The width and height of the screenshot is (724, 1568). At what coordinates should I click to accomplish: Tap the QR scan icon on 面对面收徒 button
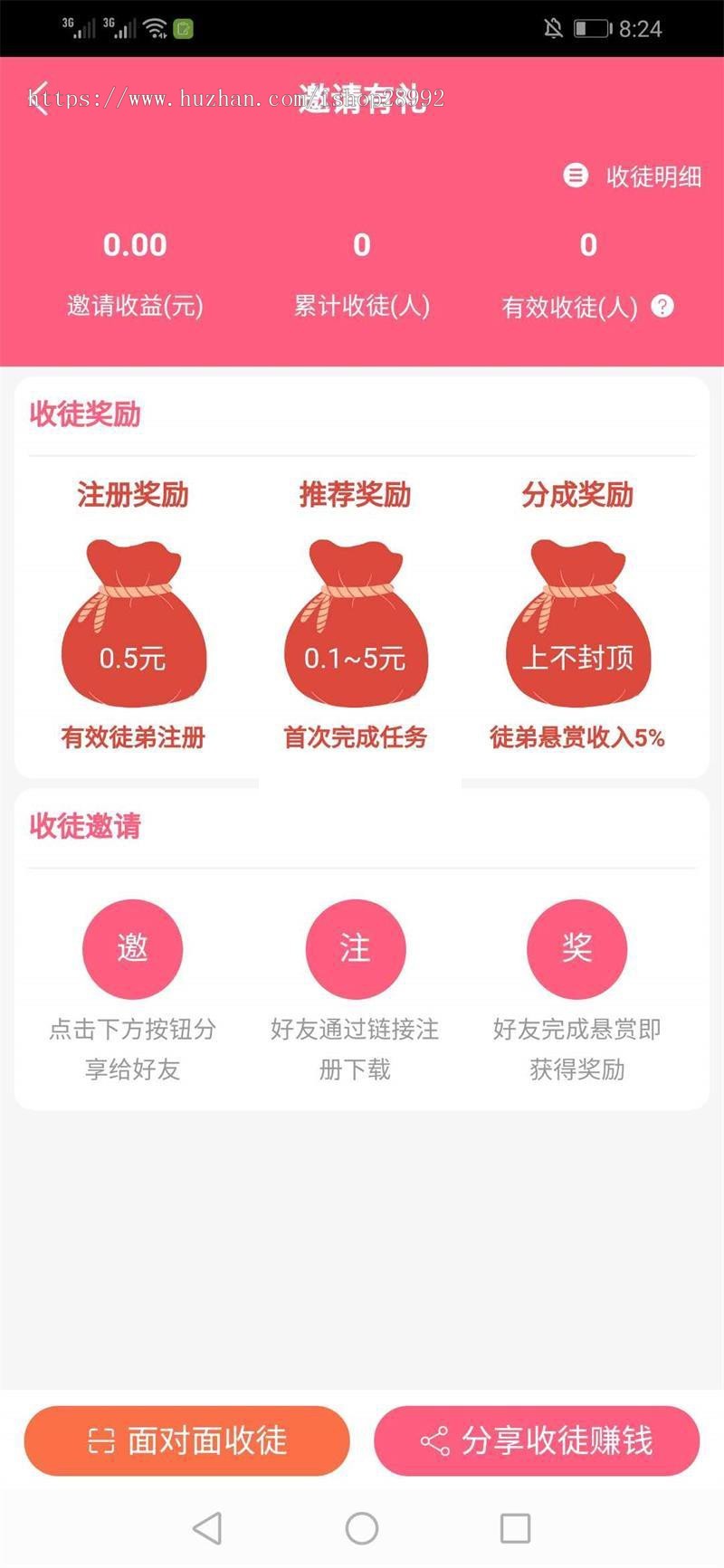point(102,1440)
